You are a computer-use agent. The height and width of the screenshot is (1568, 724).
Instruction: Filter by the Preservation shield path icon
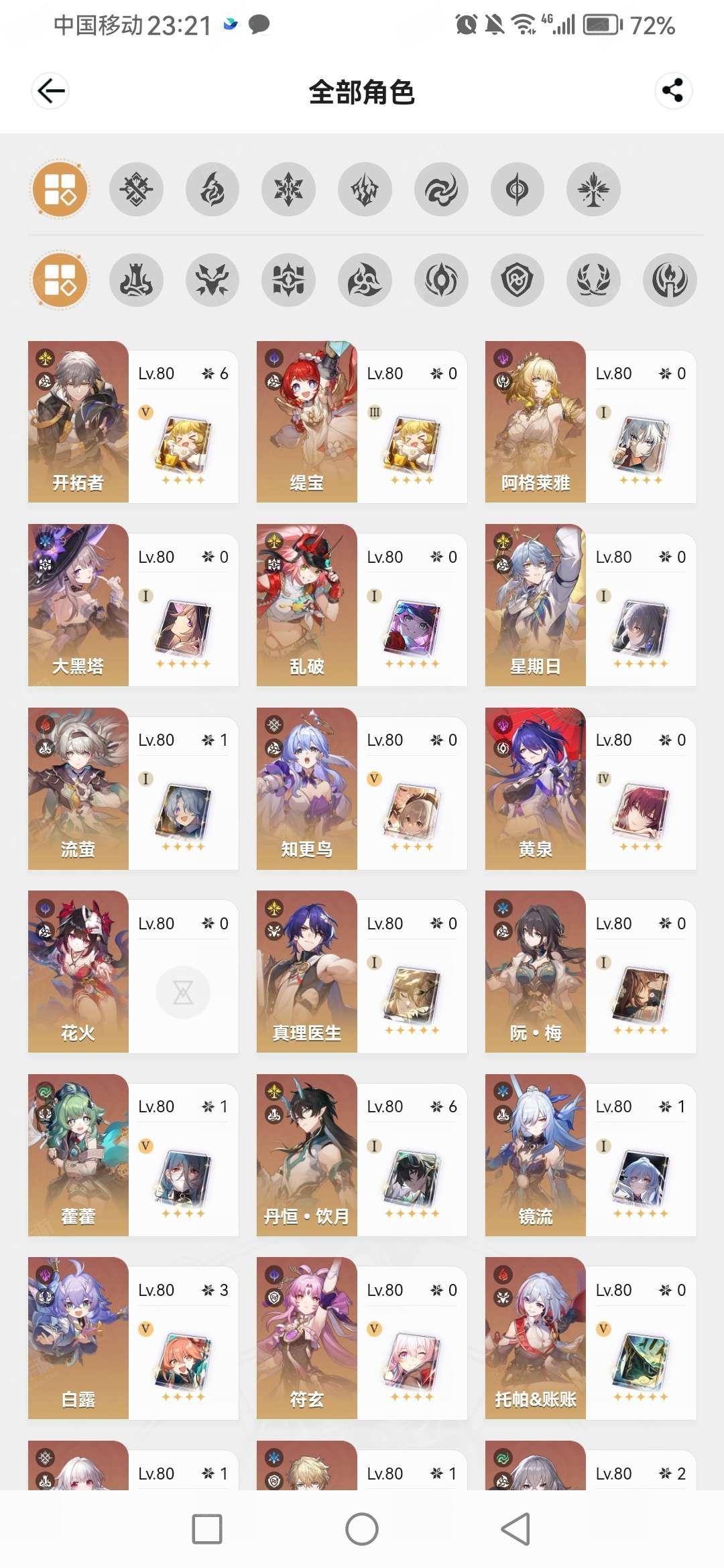[x=518, y=280]
